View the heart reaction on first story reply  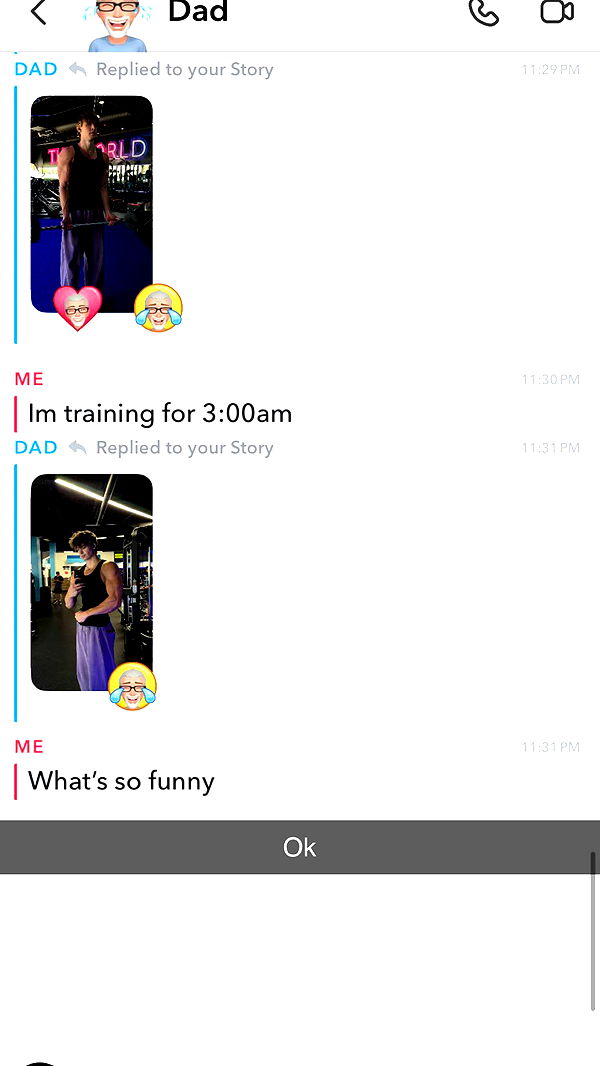pos(78,308)
